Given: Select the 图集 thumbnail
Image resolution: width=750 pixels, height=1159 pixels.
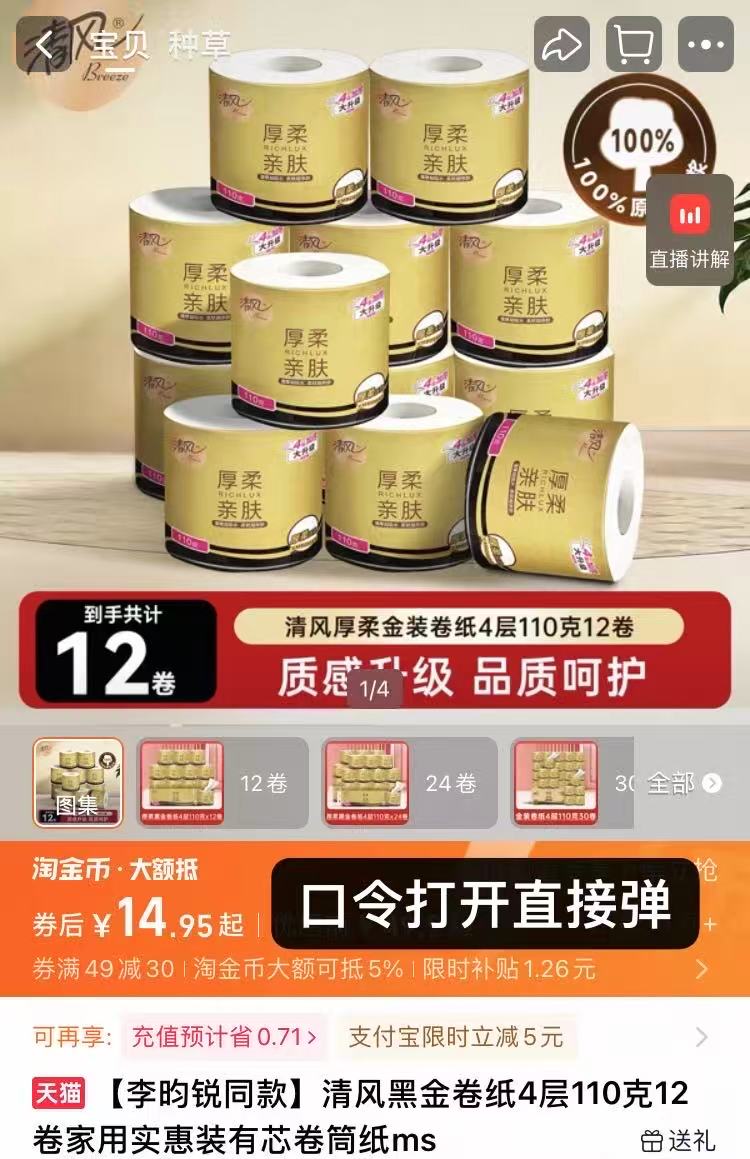Looking at the screenshot, I should (78, 782).
